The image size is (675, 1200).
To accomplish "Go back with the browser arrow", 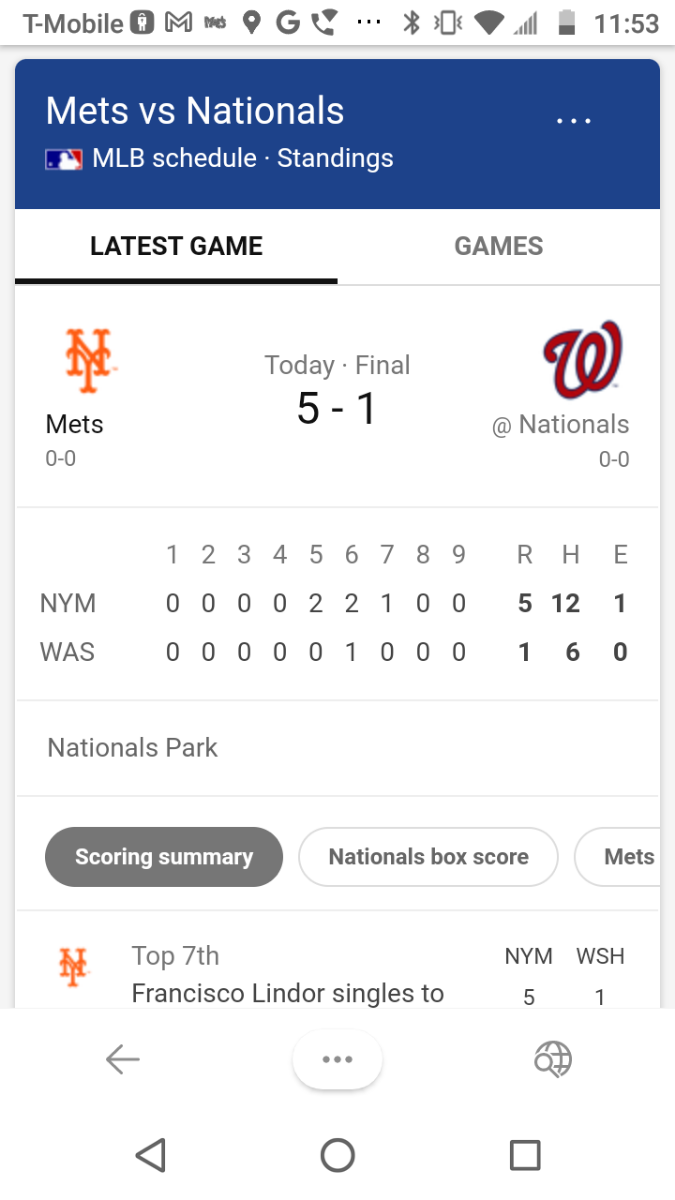I will (x=123, y=1059).
